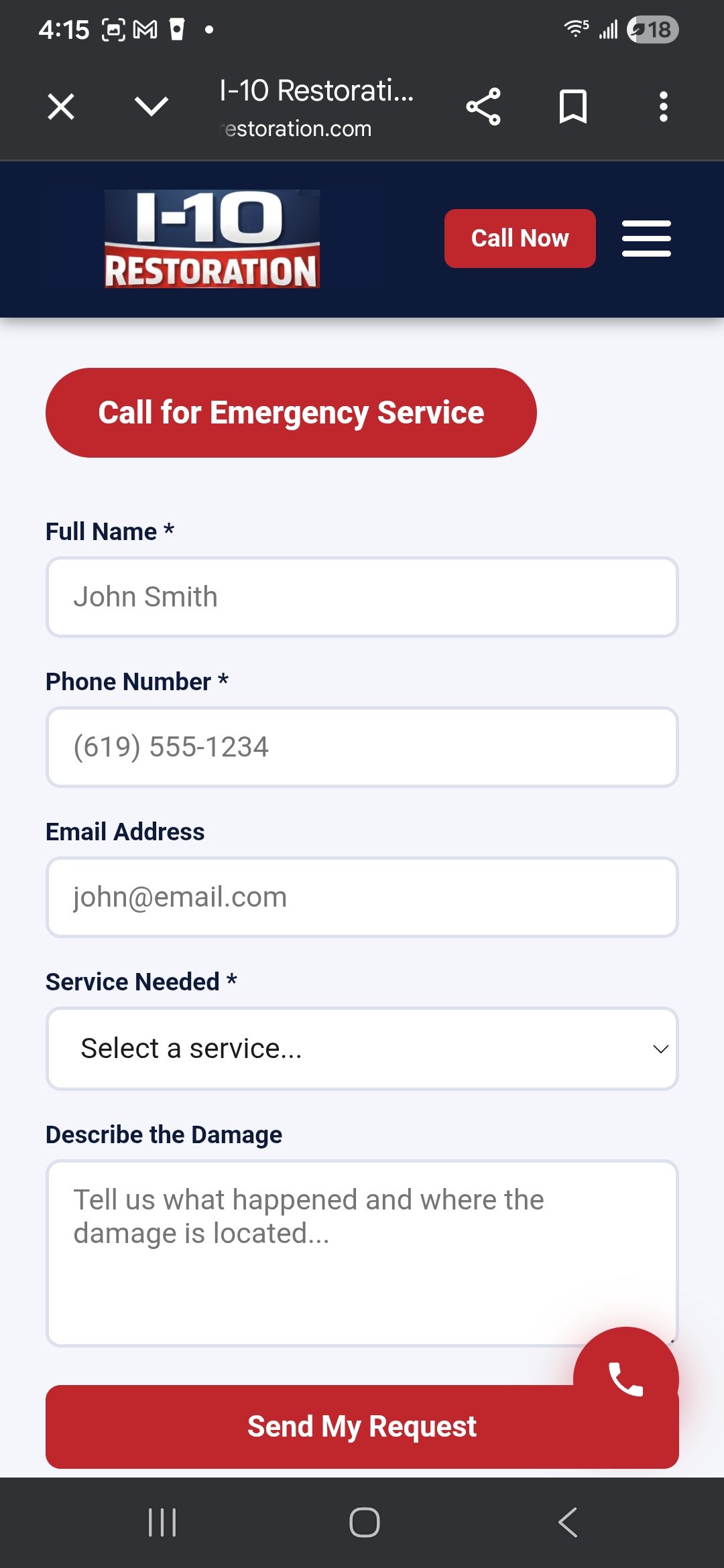The width and height of the screenshot is (724, 1568).
Task: Open recent apps from the navigation bar
Action: click(163, 1522)
